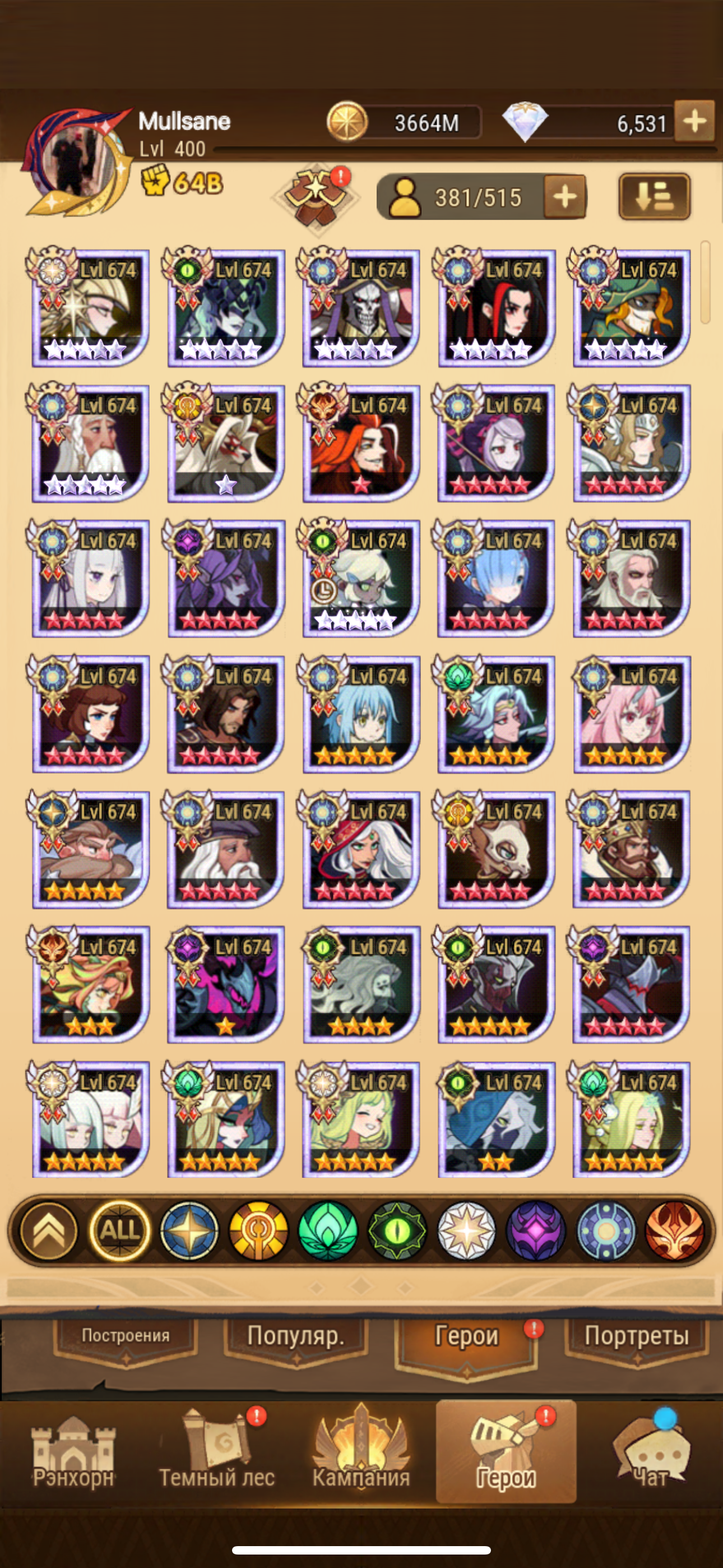Screen dimensions: 723x1568
Task: Switch to the Портреты tab
Action: [637, 1336]
